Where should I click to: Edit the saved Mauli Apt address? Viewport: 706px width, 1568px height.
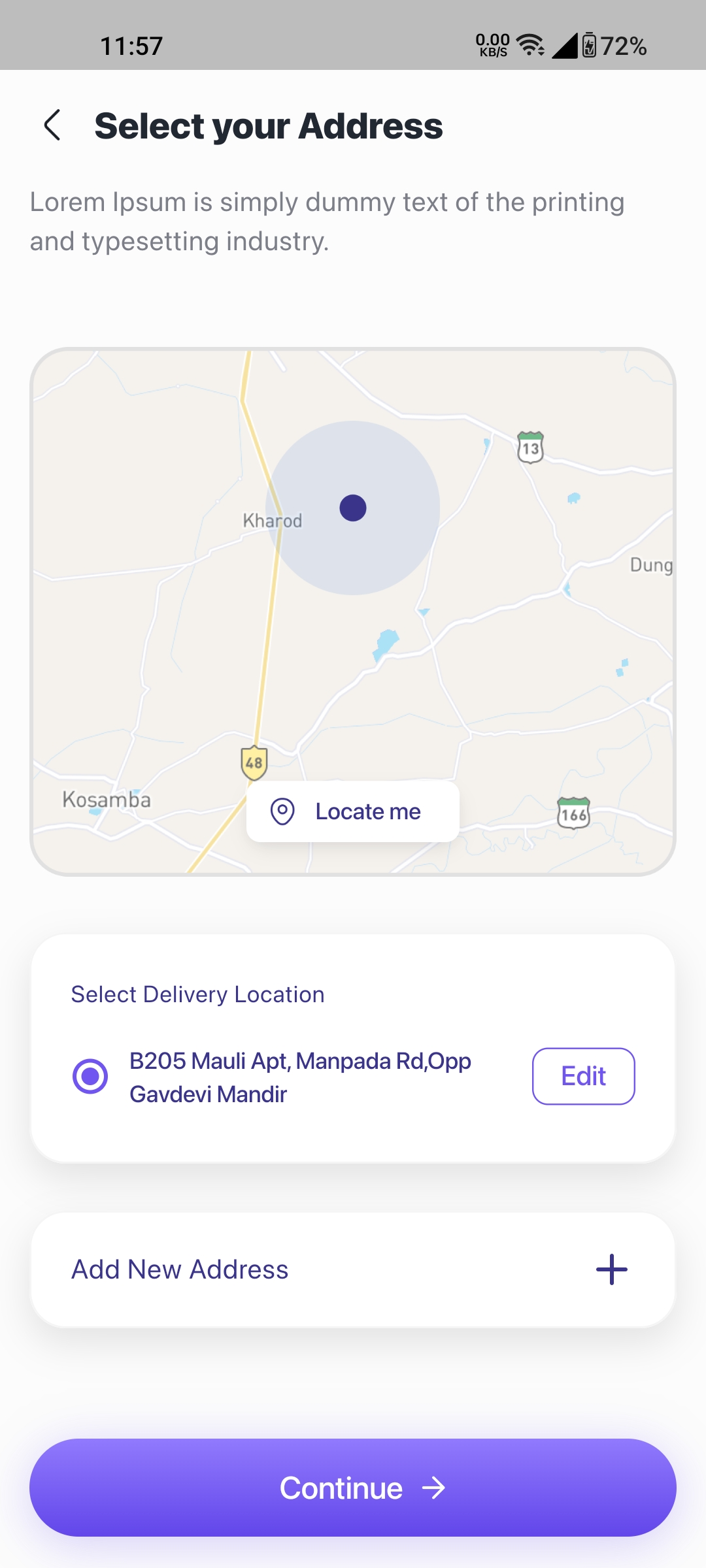point(583,1076)
